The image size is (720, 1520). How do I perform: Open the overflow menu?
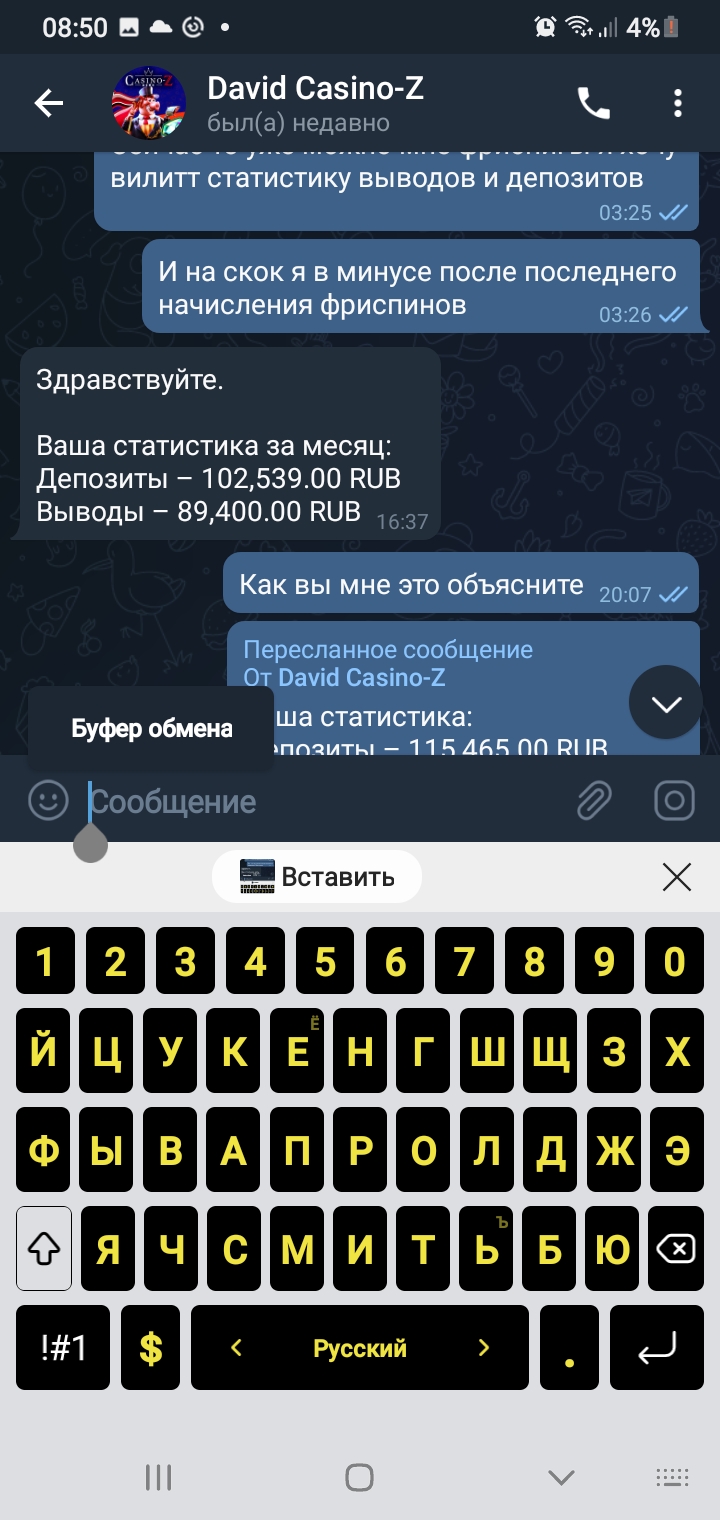pyautogui.click(x=678, y=103)
